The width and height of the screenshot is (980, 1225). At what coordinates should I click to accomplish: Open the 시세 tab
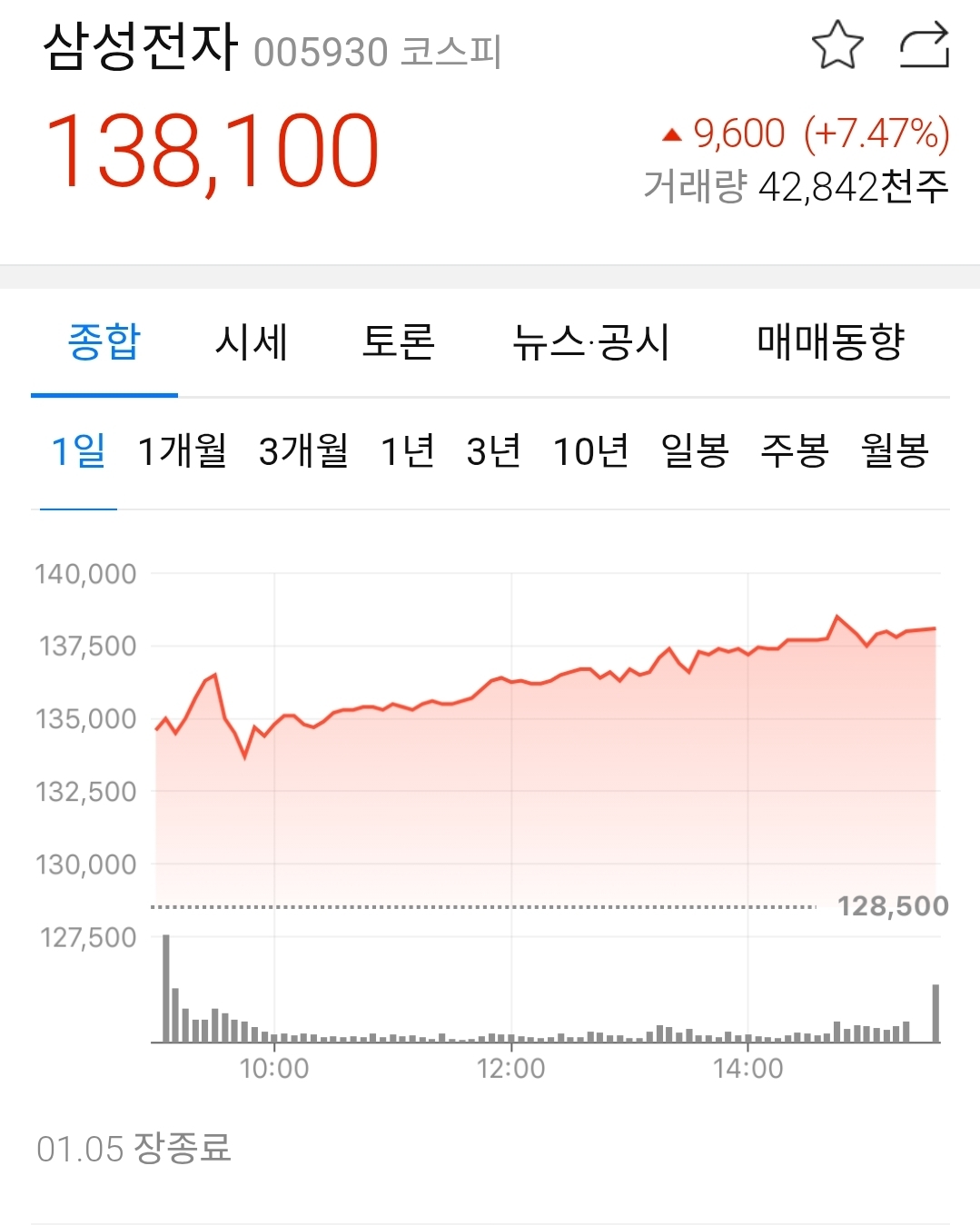pos(252,342)
